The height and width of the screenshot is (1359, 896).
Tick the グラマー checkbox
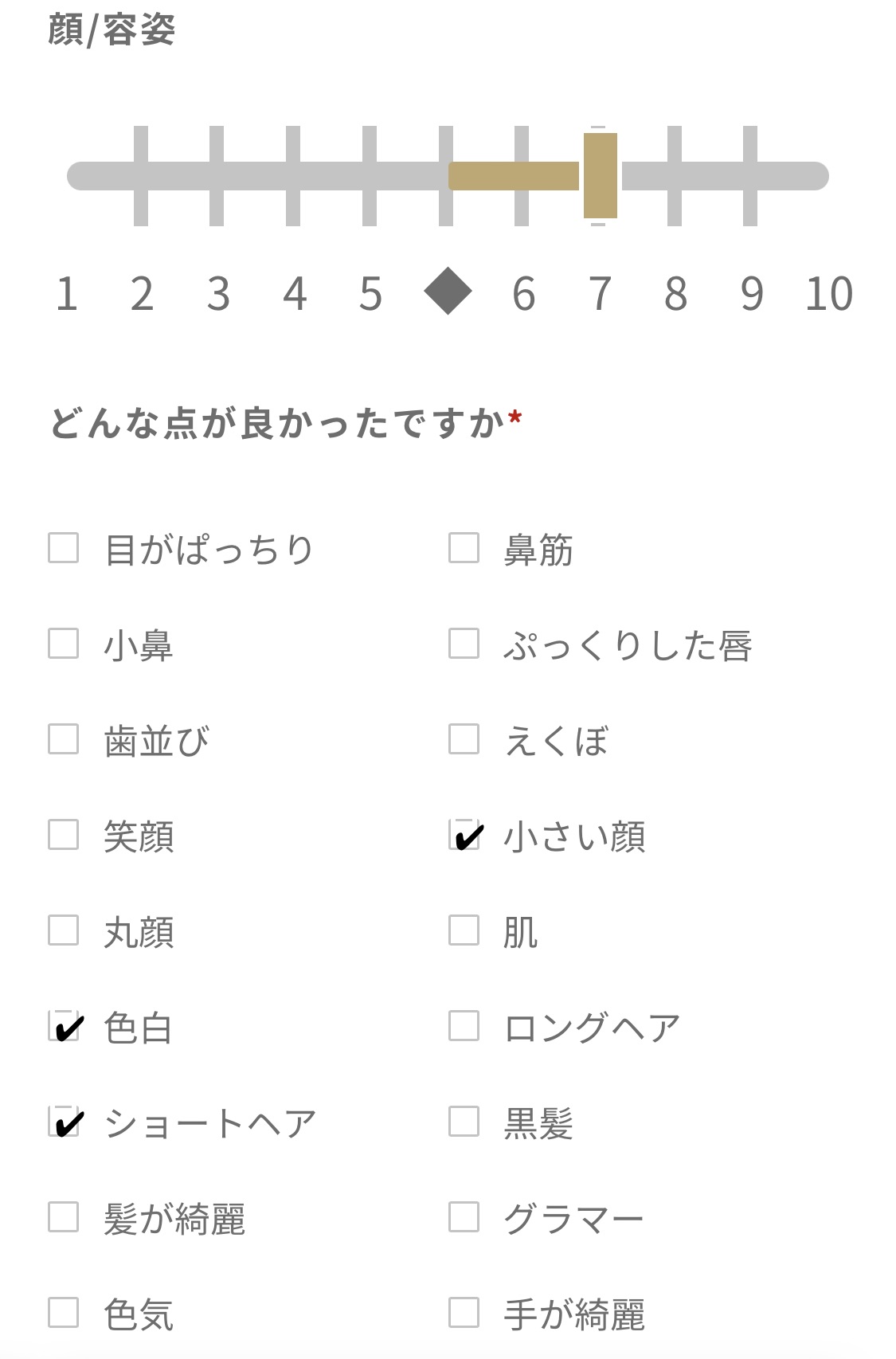coord(464,1217)
